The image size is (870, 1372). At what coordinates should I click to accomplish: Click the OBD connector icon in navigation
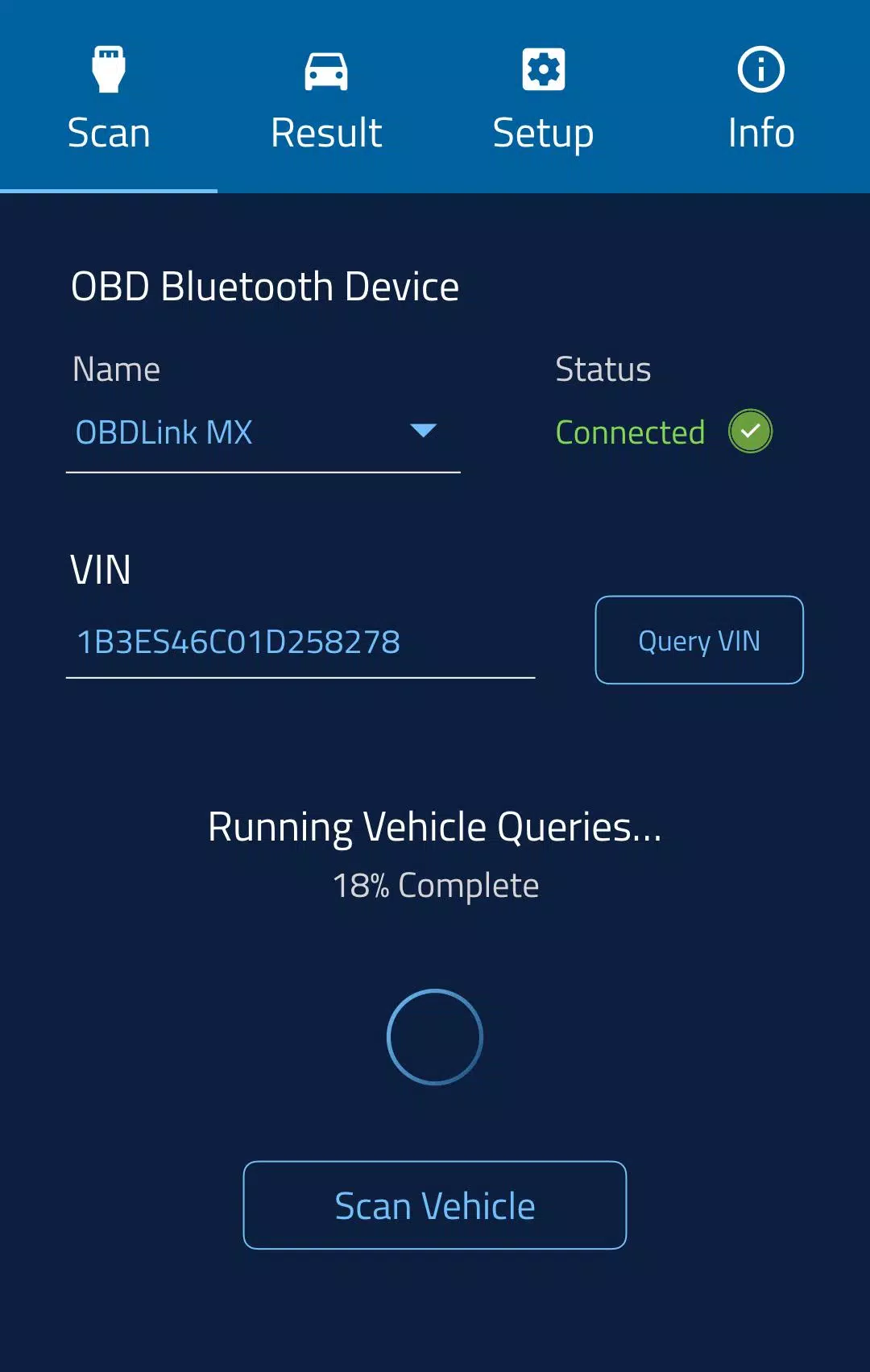(x=107, y=69)
